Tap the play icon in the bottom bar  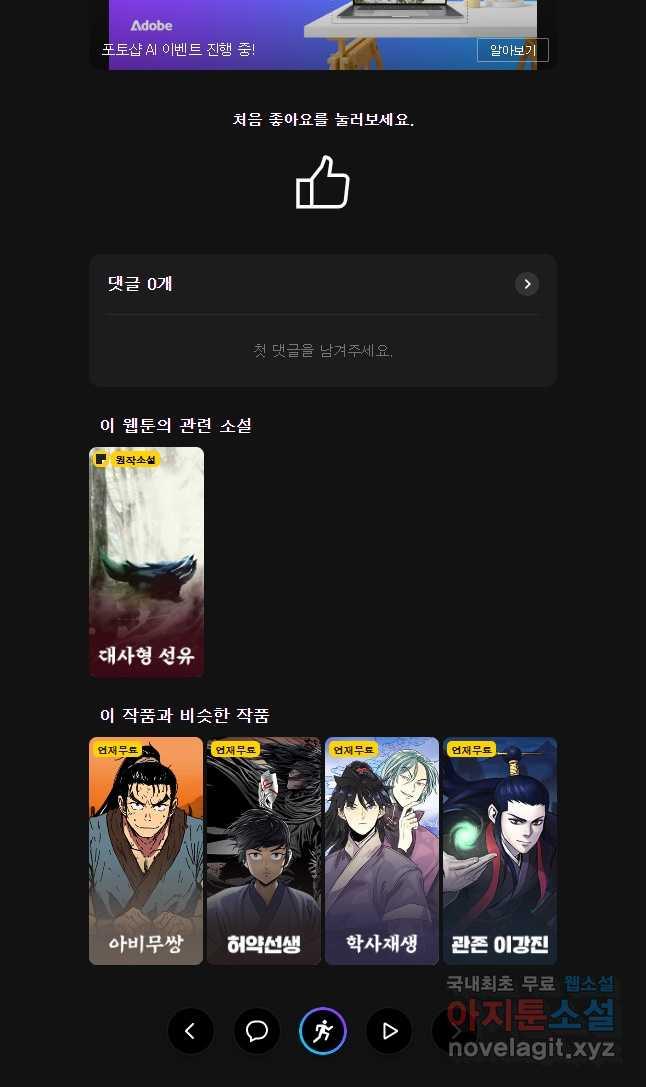[x=390, y=1031]
